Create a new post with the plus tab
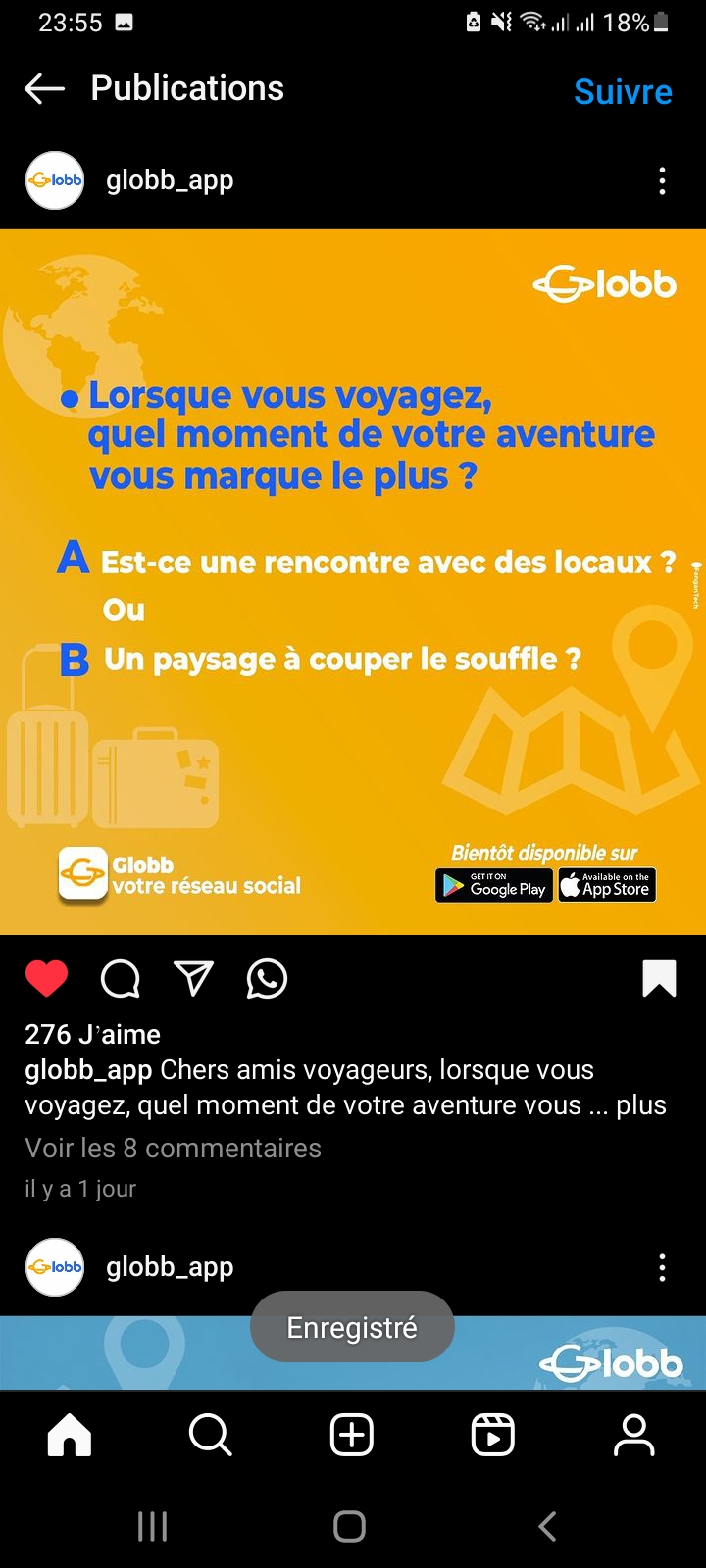Image resolution: width=706 pixels, height=1568 pixels. (x=352, y=1436)
